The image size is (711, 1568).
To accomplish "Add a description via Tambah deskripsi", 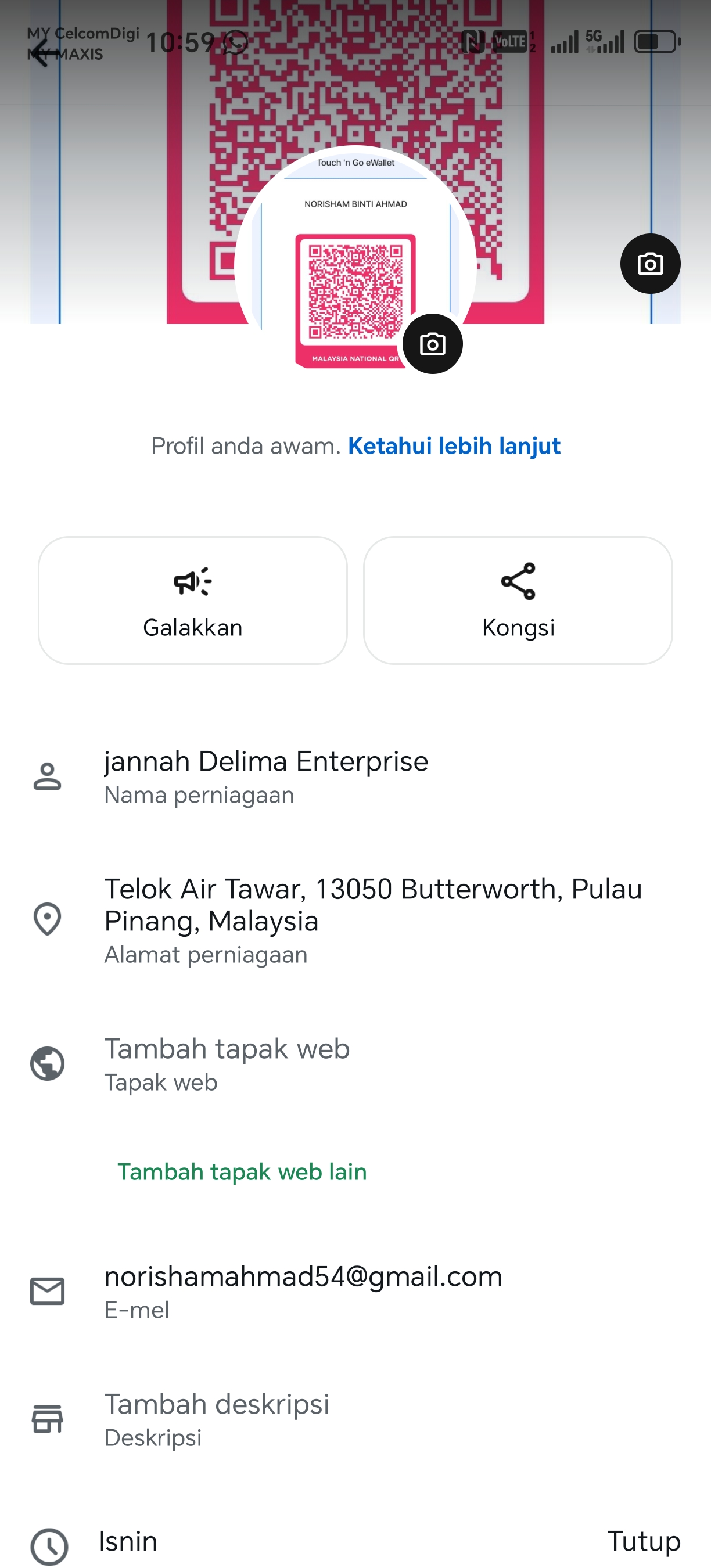I will [217, 1418].
